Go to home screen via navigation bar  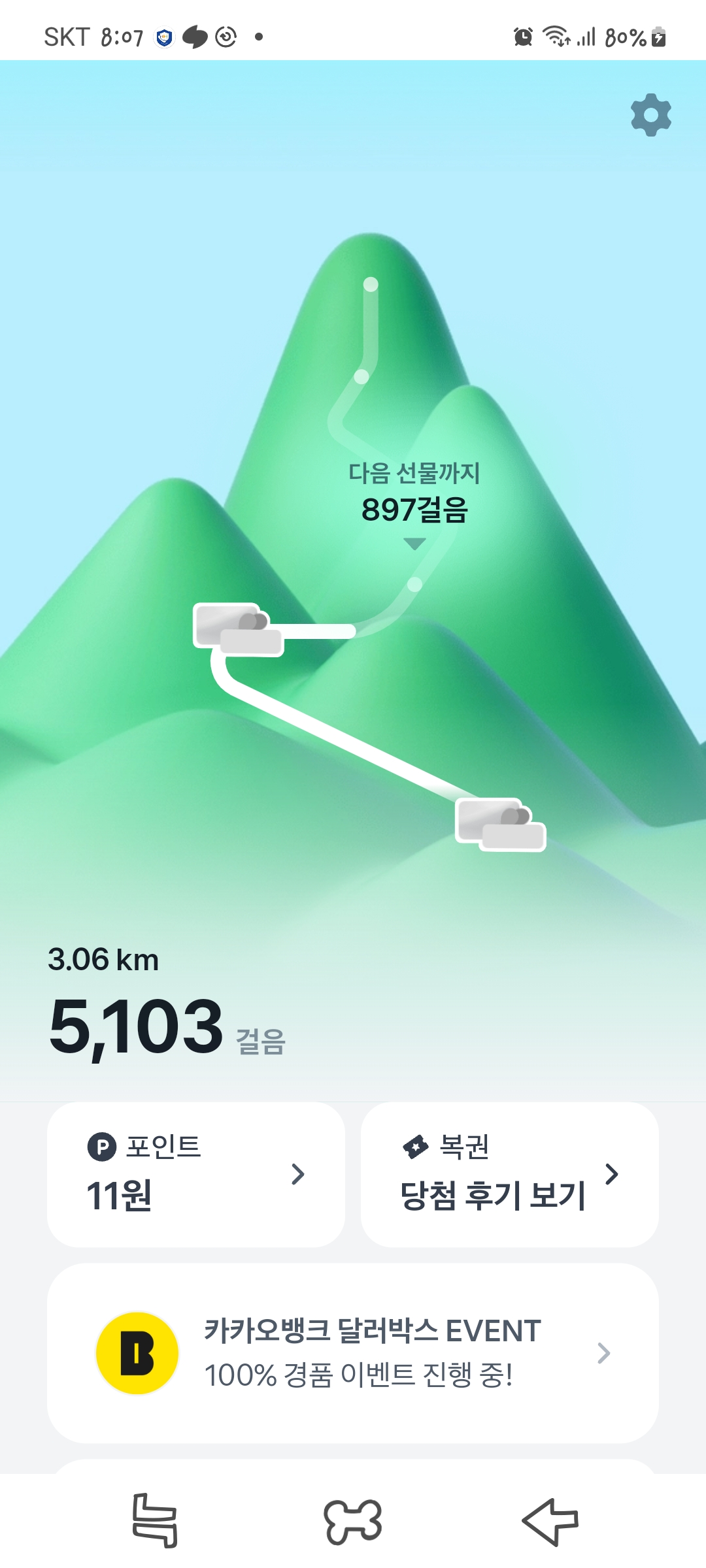click(353, 1521)
